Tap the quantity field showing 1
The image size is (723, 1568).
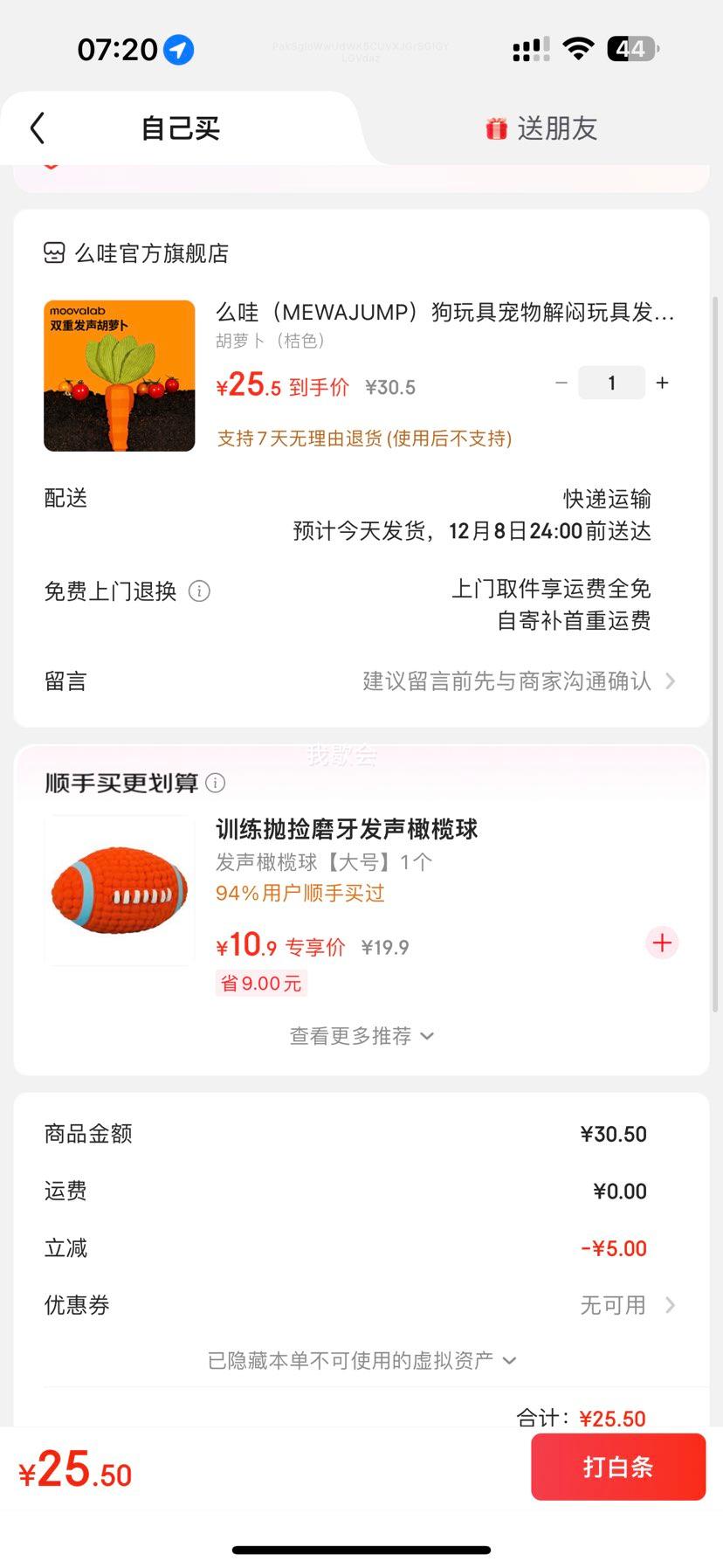(x=611, y=383)
